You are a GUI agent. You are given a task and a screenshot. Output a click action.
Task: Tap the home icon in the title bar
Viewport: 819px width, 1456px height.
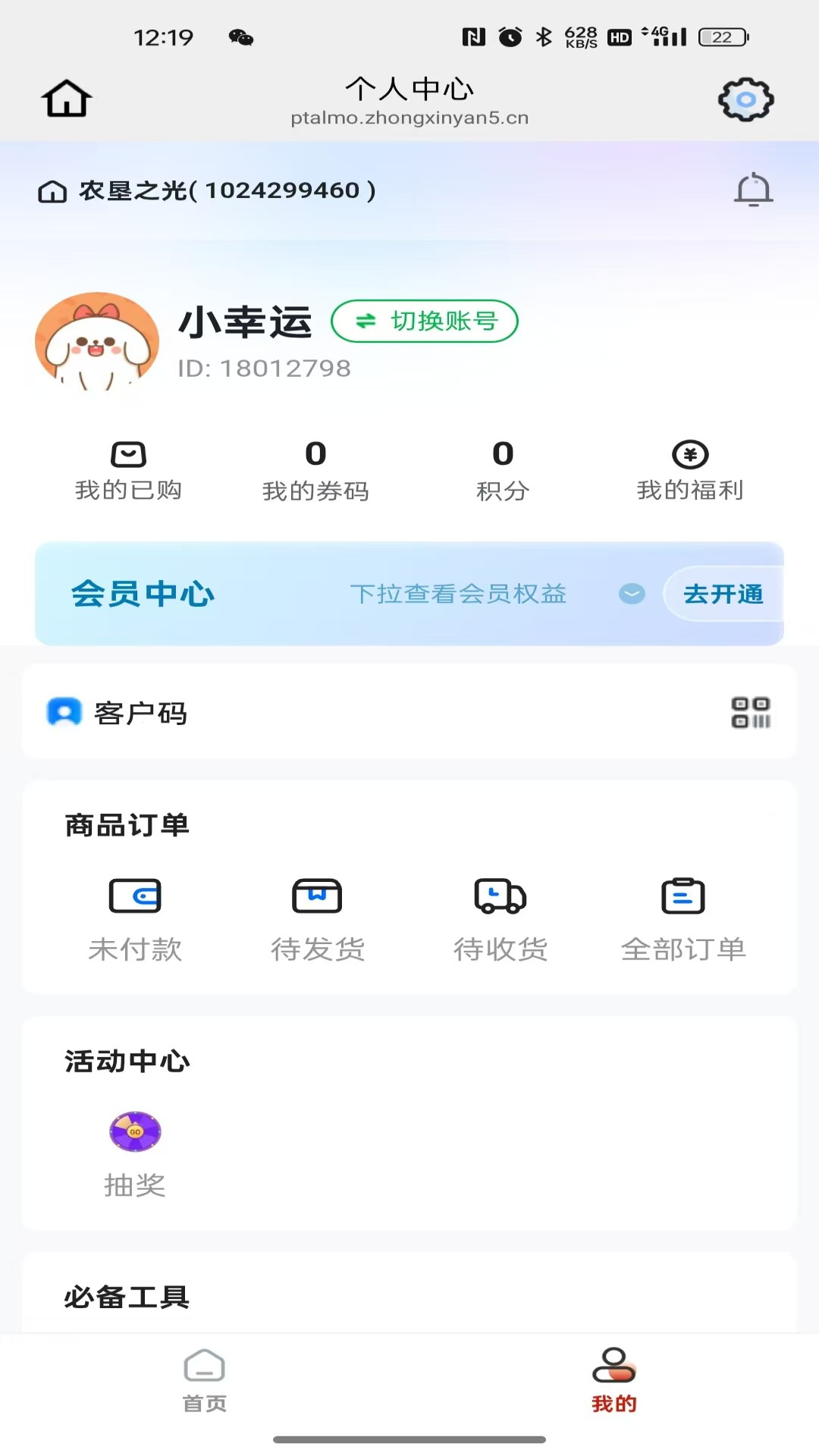click(x=66, y=98)
